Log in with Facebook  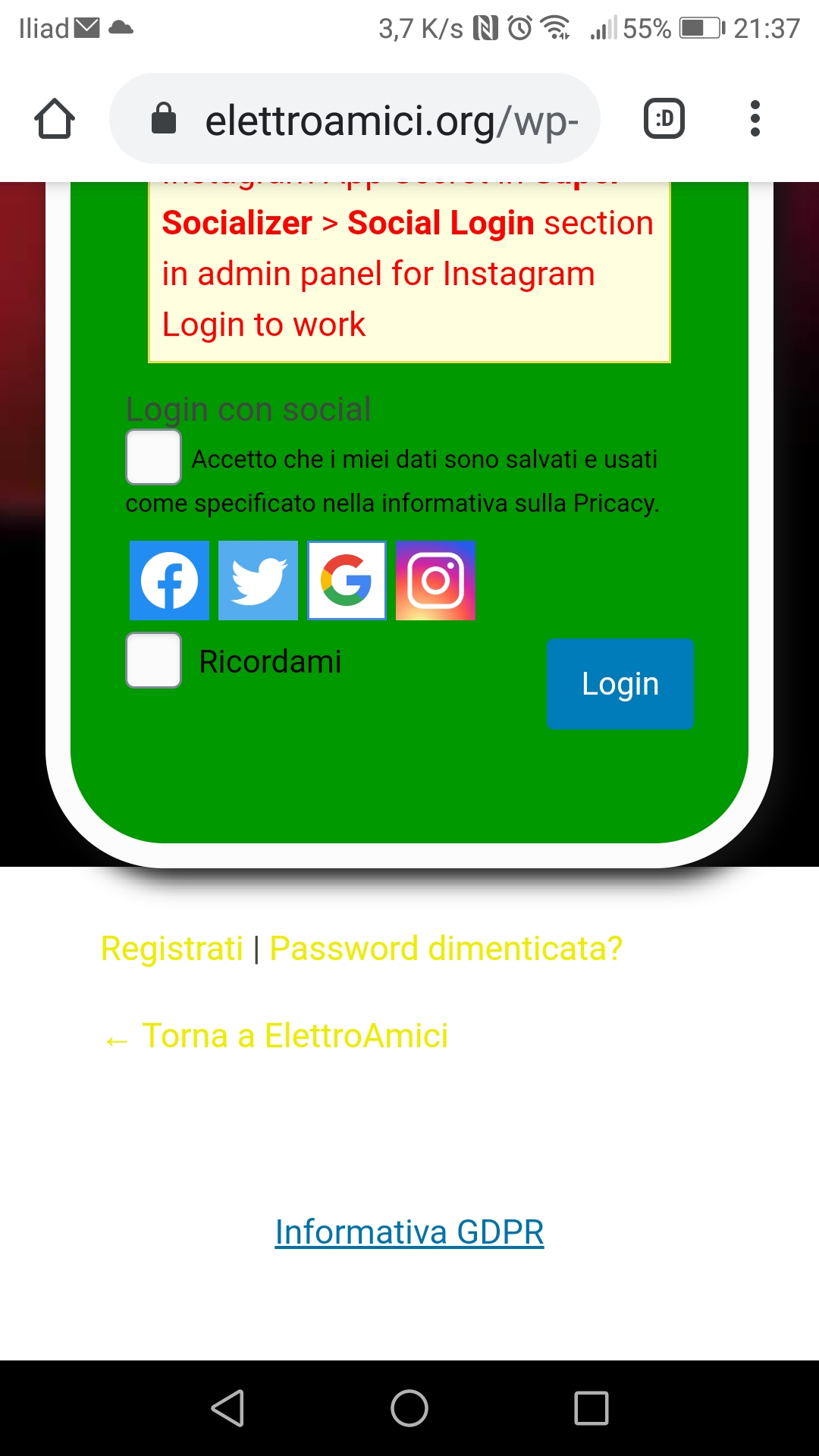tap(169, 581)
